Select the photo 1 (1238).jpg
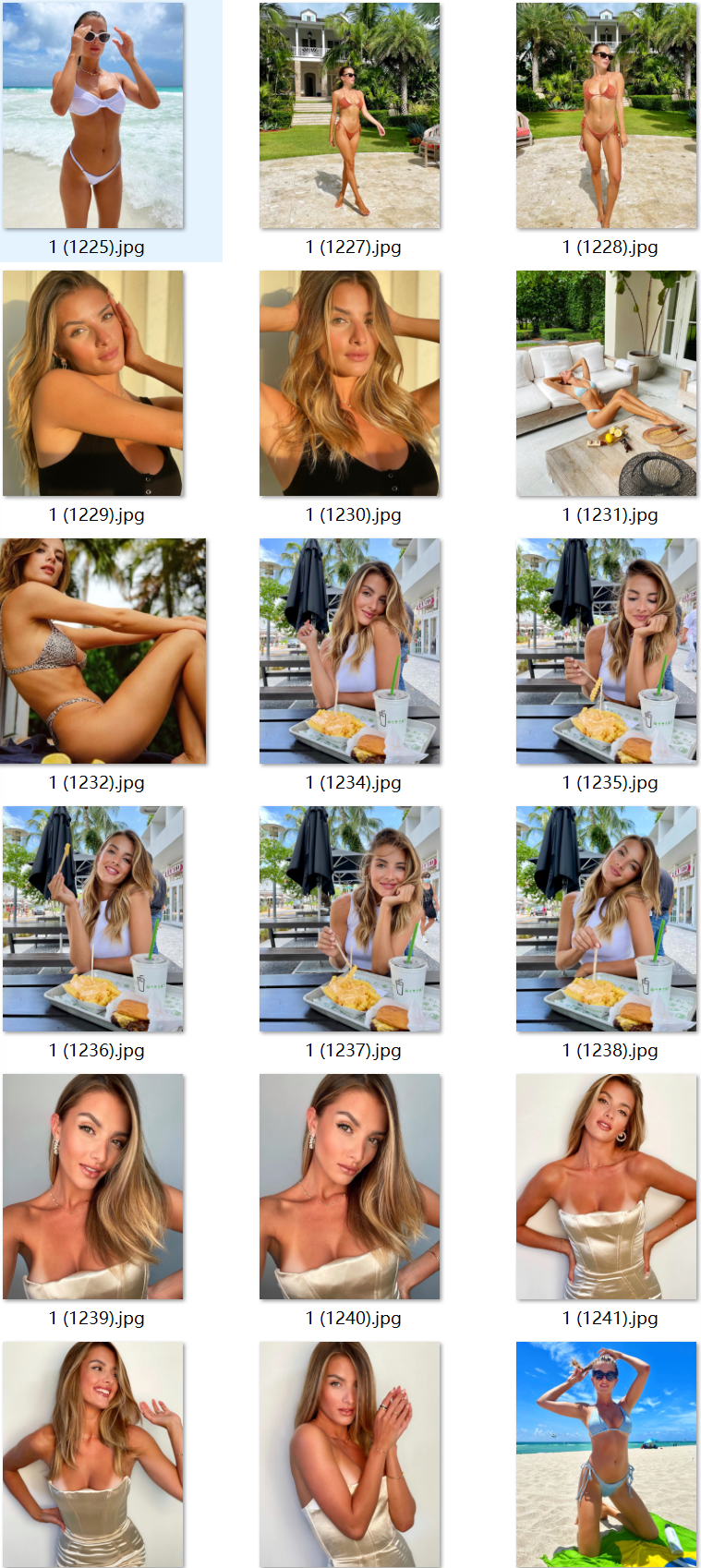 (x=606, y=919)
